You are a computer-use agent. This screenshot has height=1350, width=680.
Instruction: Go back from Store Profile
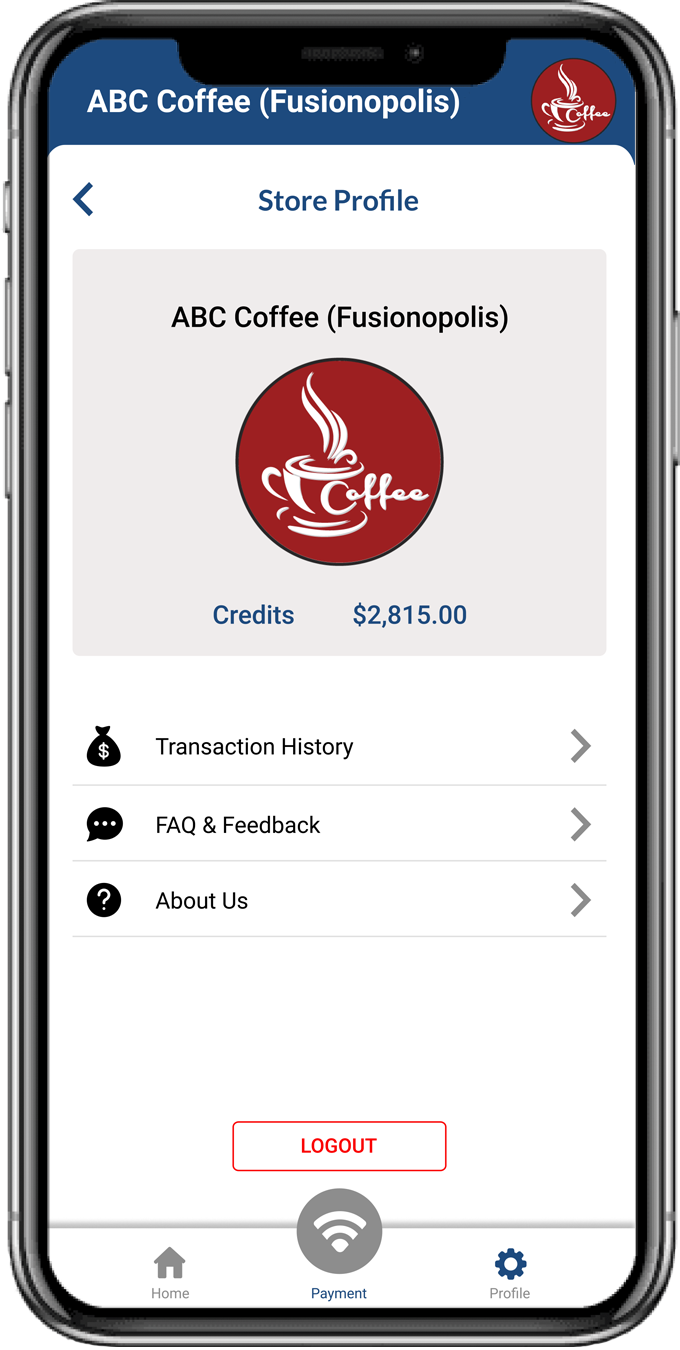click(x=84, y=200)
